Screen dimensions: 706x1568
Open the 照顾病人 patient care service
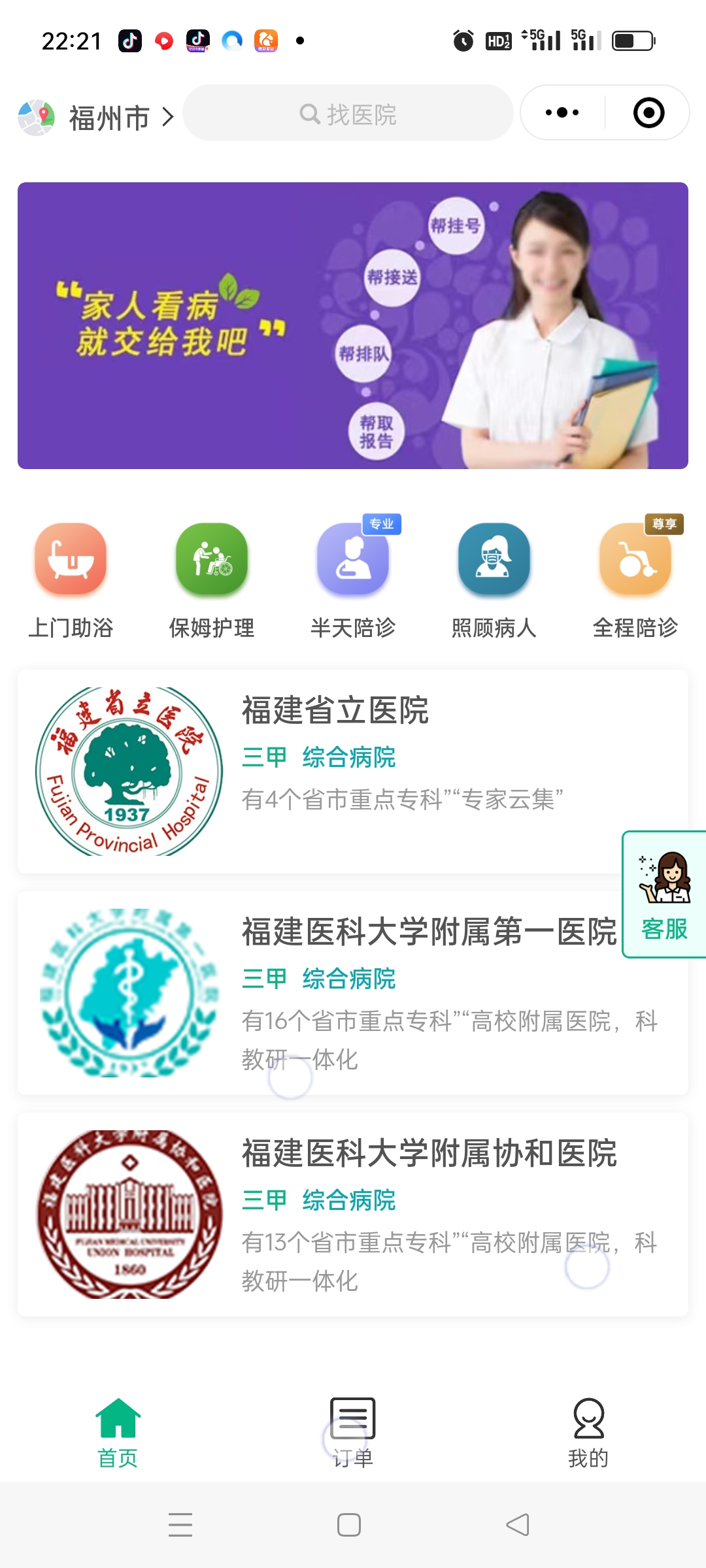tap(494, 560)
